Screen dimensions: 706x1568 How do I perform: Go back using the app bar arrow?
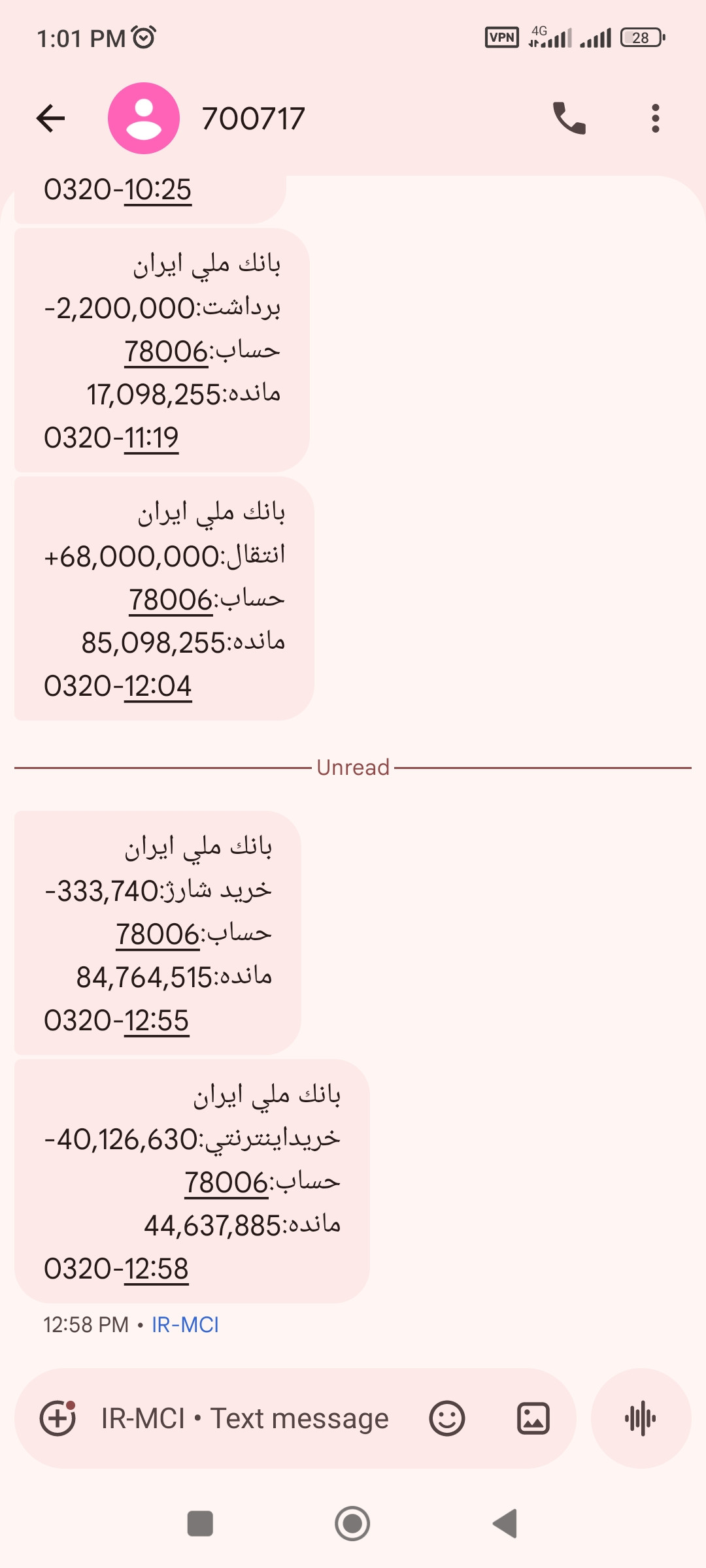[50, 118]
